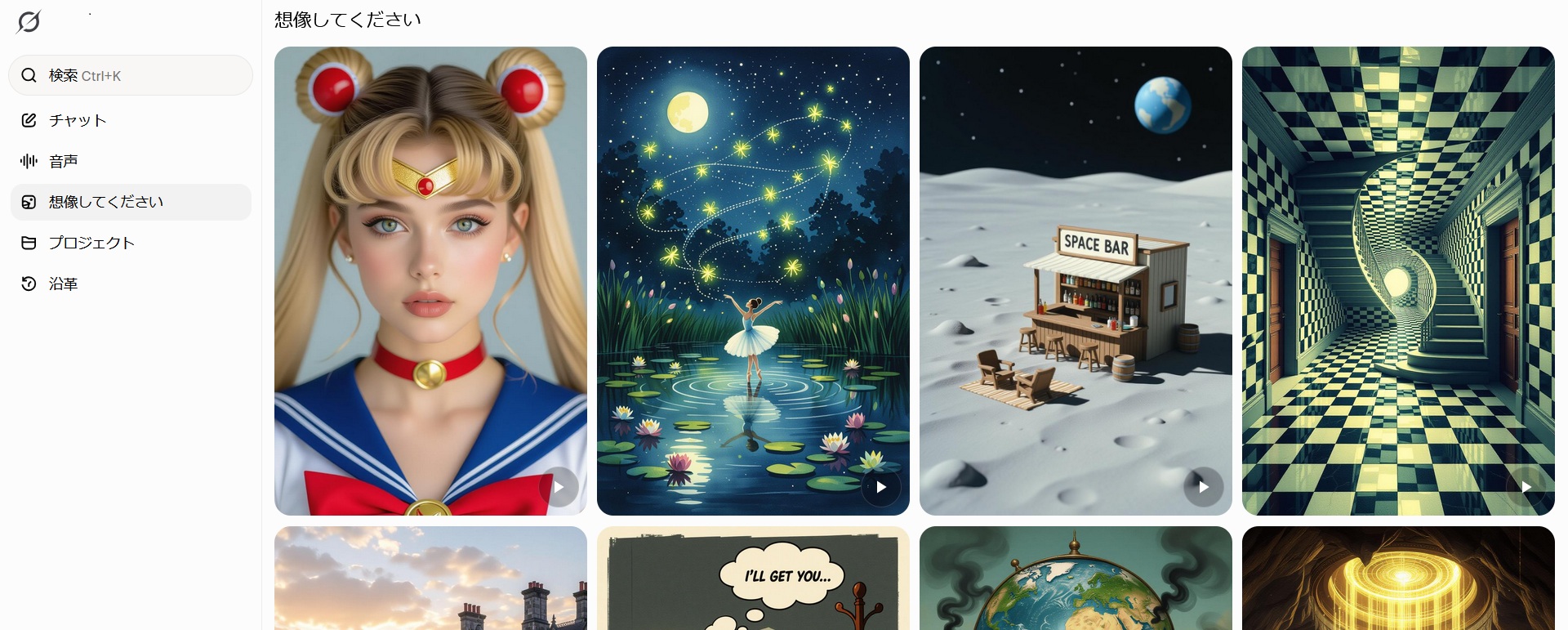Image resolution: width=1568 pixels, height=630 pixels.
Task: Open the glowing golden cave image
Action: 1398,580
